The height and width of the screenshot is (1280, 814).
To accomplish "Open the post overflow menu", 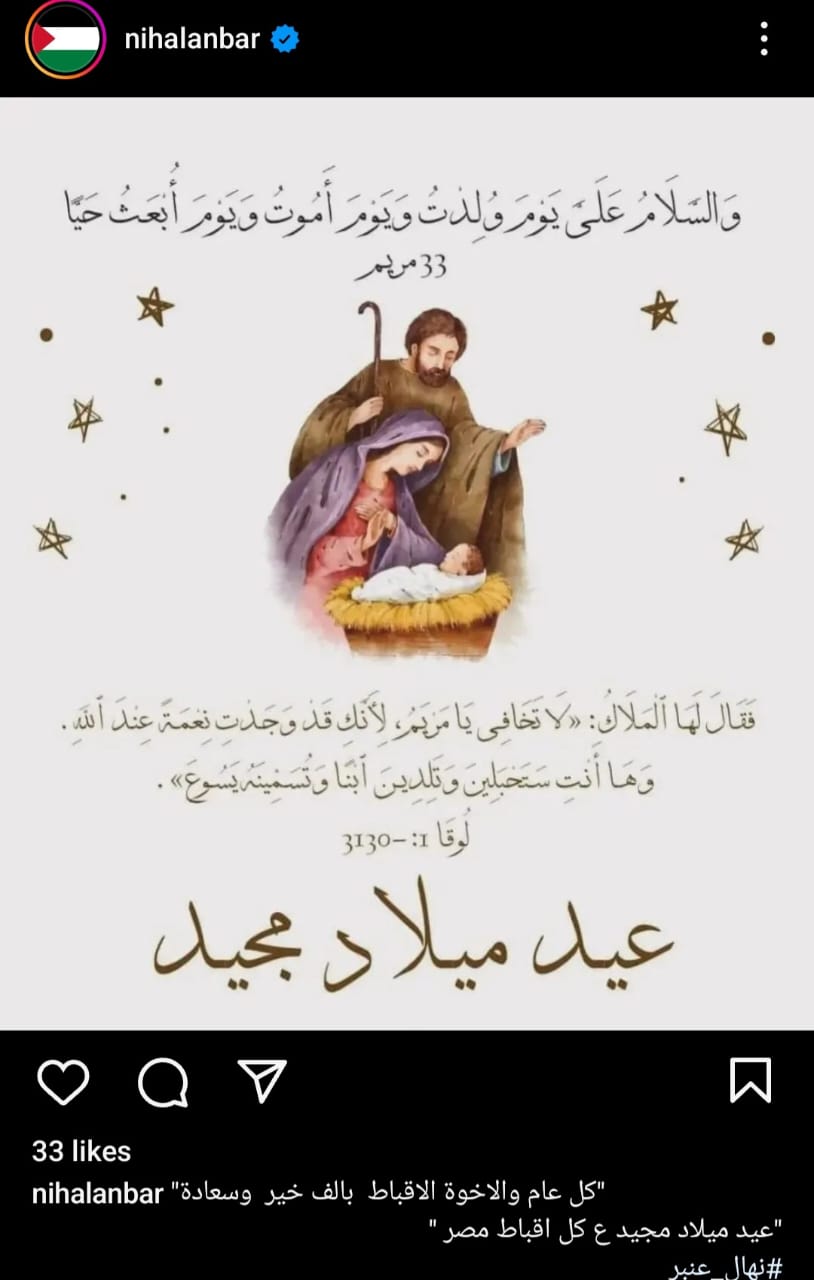I will tap(764, 40).
